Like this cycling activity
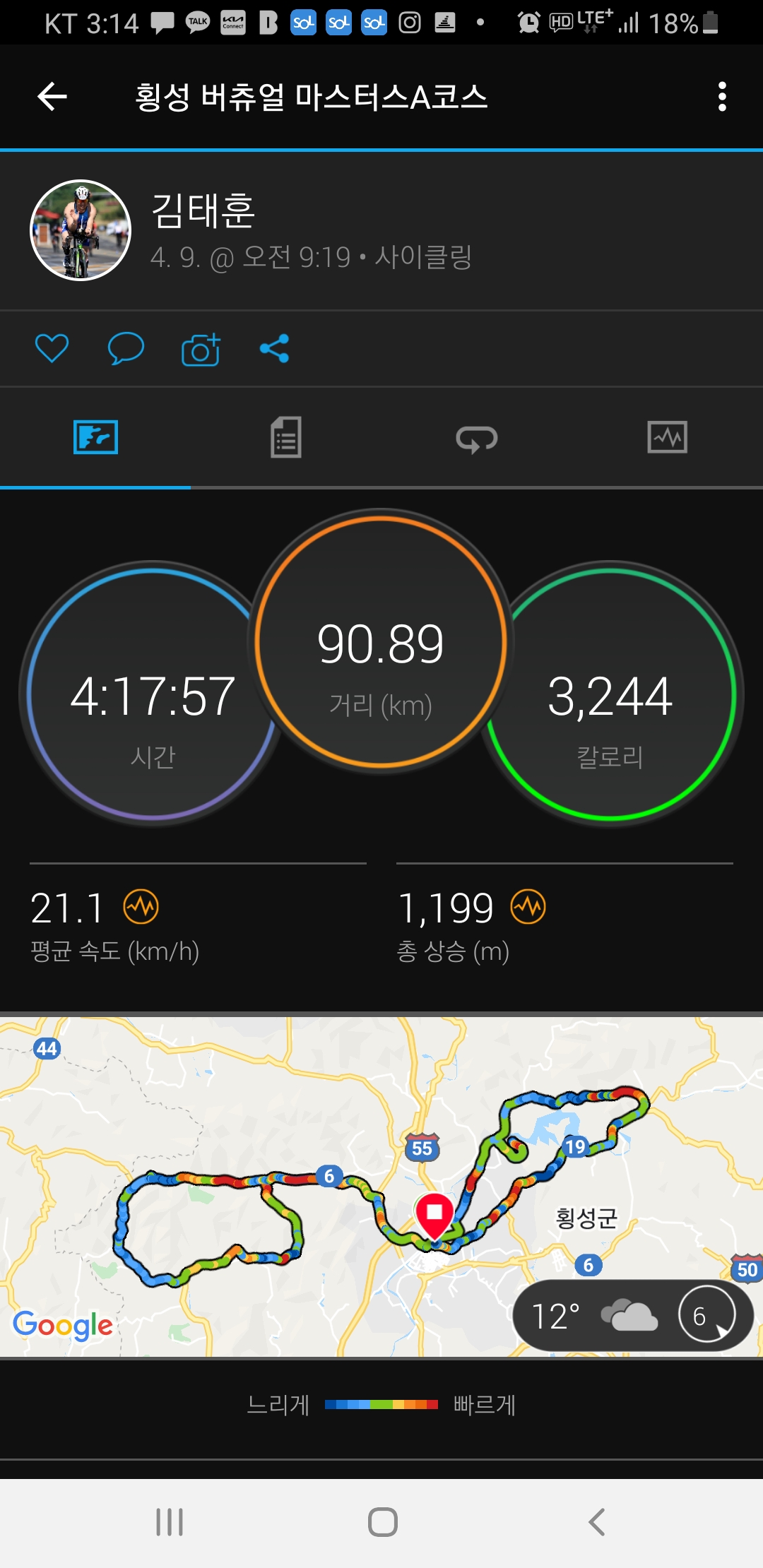This screenshot has height=1568, width=763. tap(52, 348)
